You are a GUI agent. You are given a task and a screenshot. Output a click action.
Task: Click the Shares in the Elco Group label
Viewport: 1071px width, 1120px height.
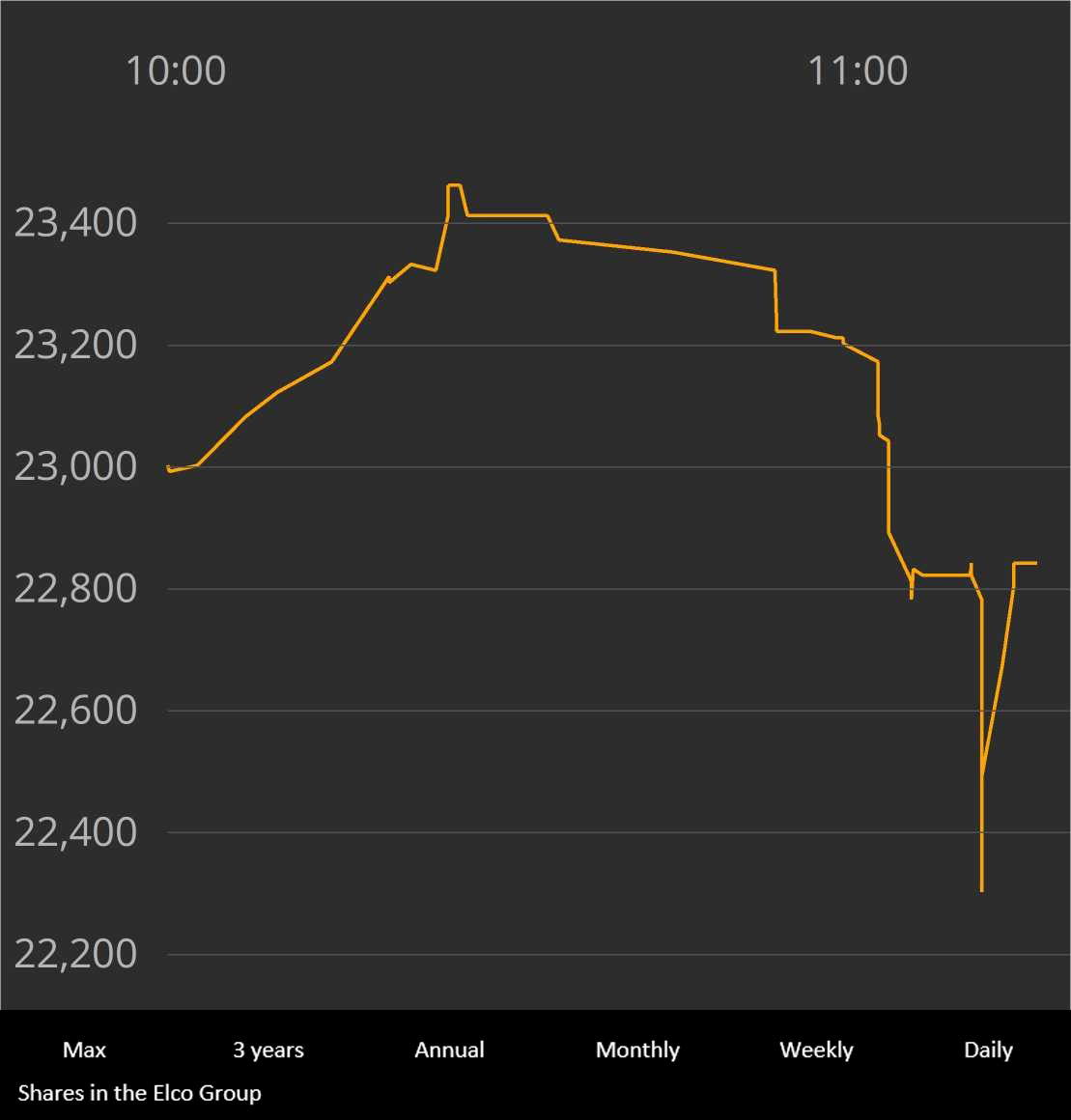pyautogui.click(x=140, y=1094)
